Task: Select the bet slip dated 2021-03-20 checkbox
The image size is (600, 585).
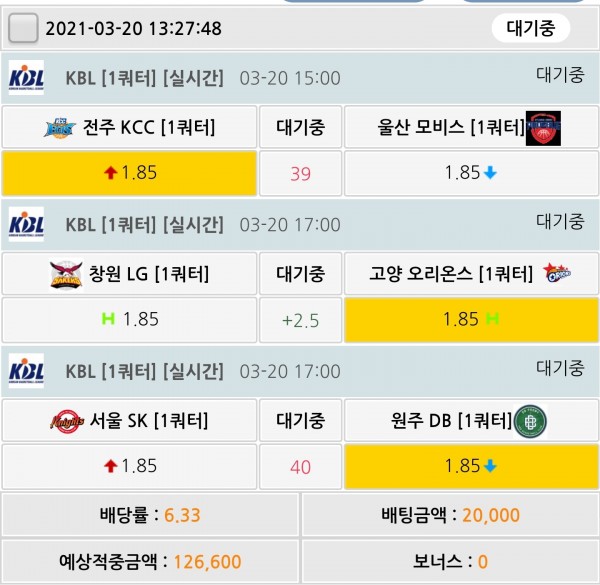Action: point(24,28)
